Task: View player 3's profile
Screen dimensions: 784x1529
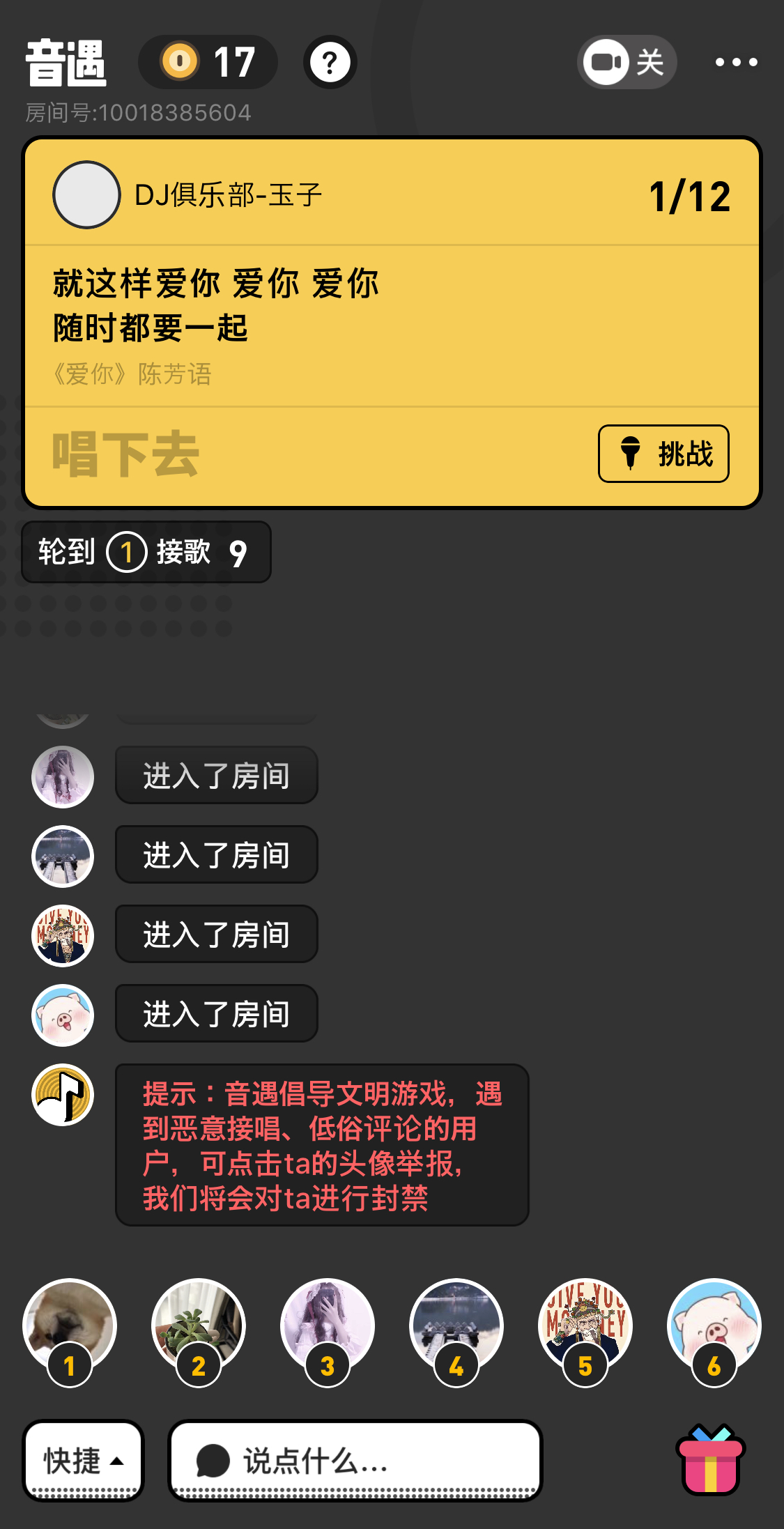Action: (327, 1326)
